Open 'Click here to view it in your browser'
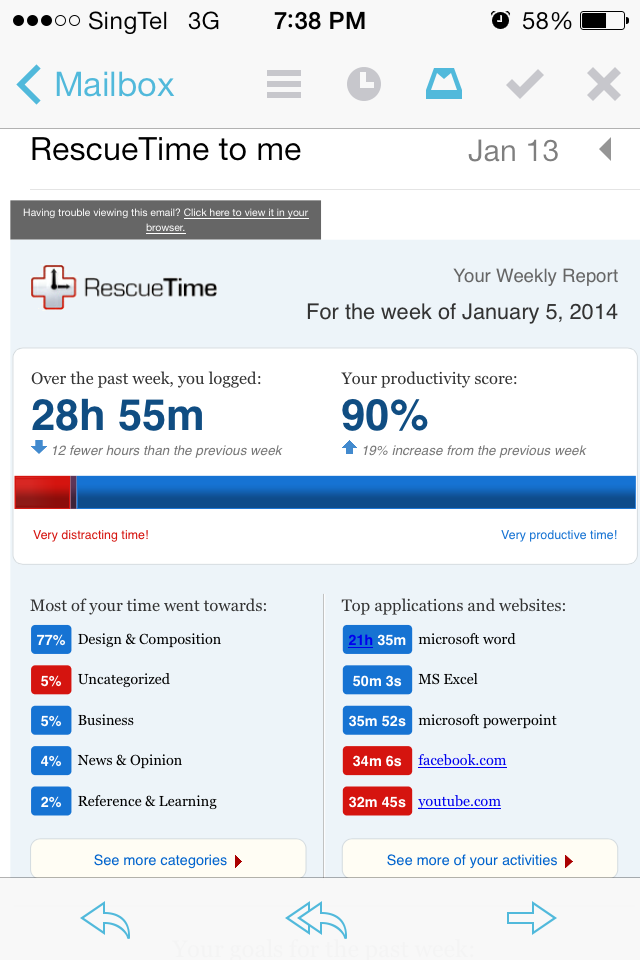The image size is (640, 960). click(245, 213)
